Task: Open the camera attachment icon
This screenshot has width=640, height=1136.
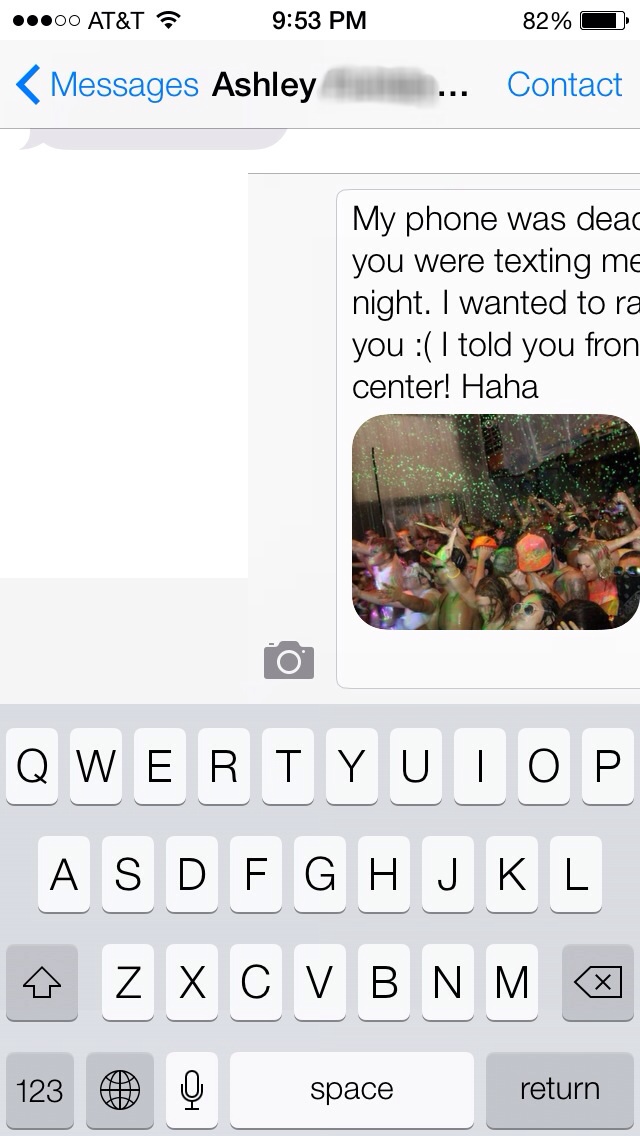Action: pyautogui.click(x=288, y=660)
